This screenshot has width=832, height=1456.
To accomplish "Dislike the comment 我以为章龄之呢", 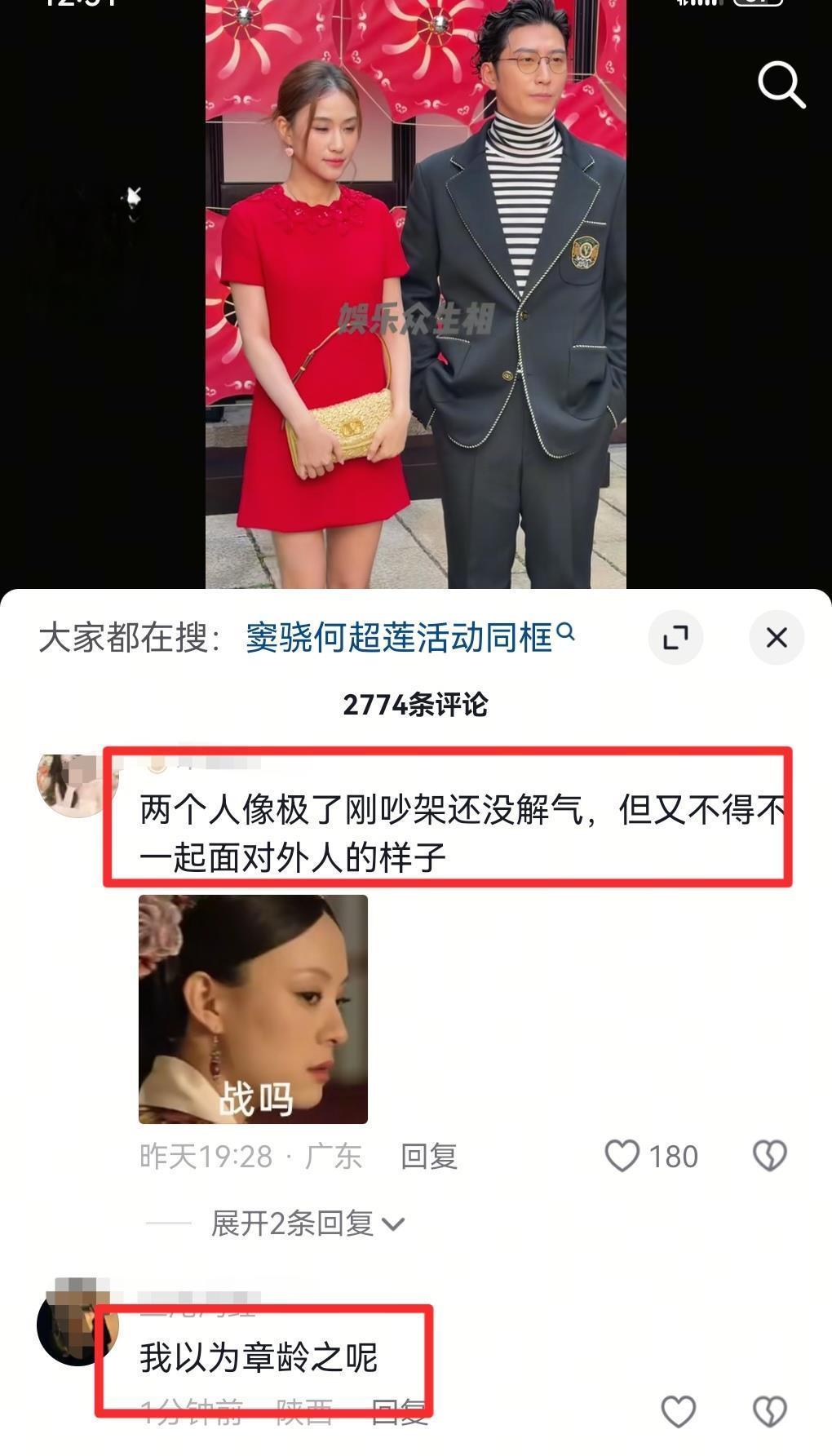I will click(x=769, y=1411).
